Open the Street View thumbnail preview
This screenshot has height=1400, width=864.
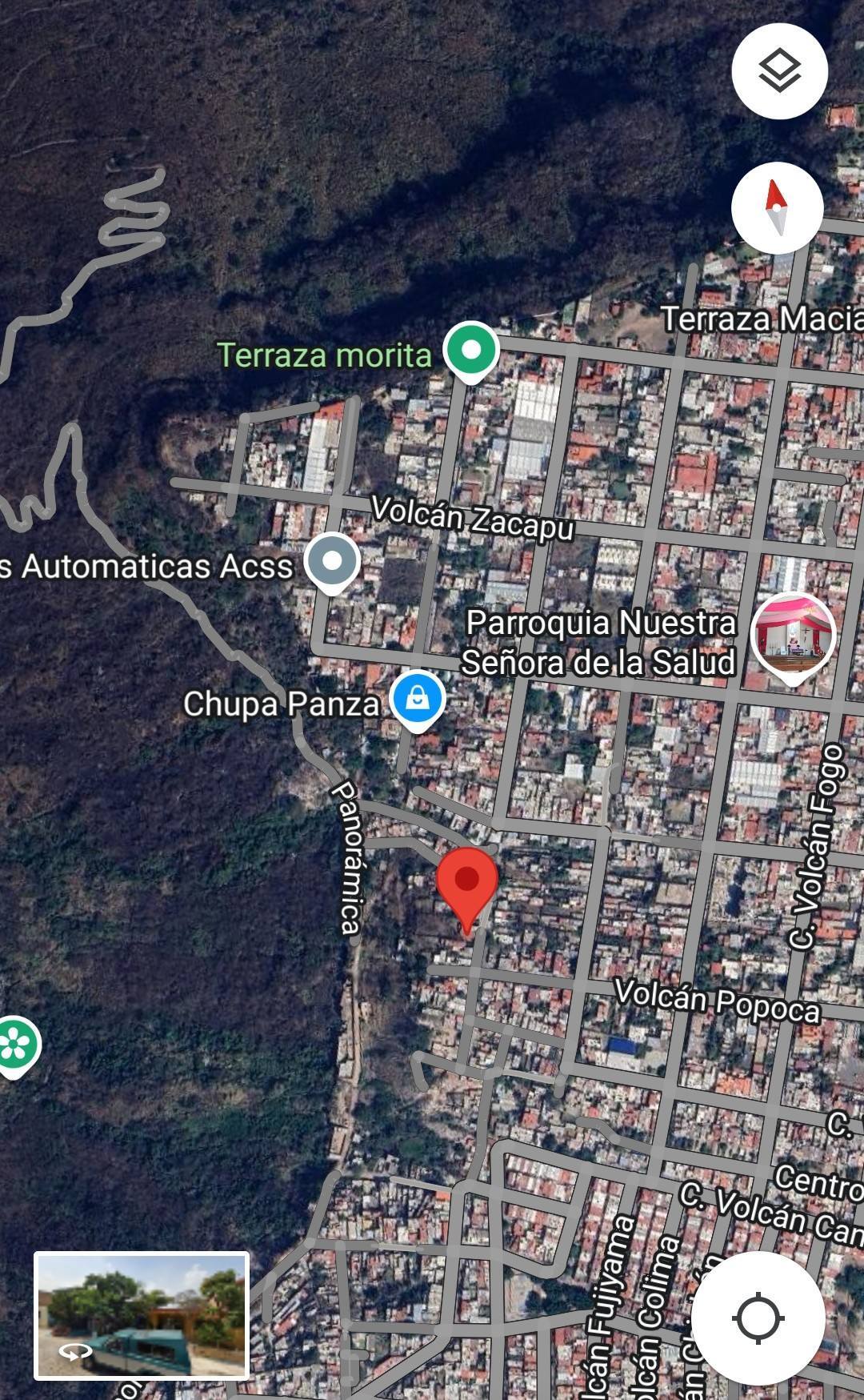pyautogui.click(x=142, y=1315)
